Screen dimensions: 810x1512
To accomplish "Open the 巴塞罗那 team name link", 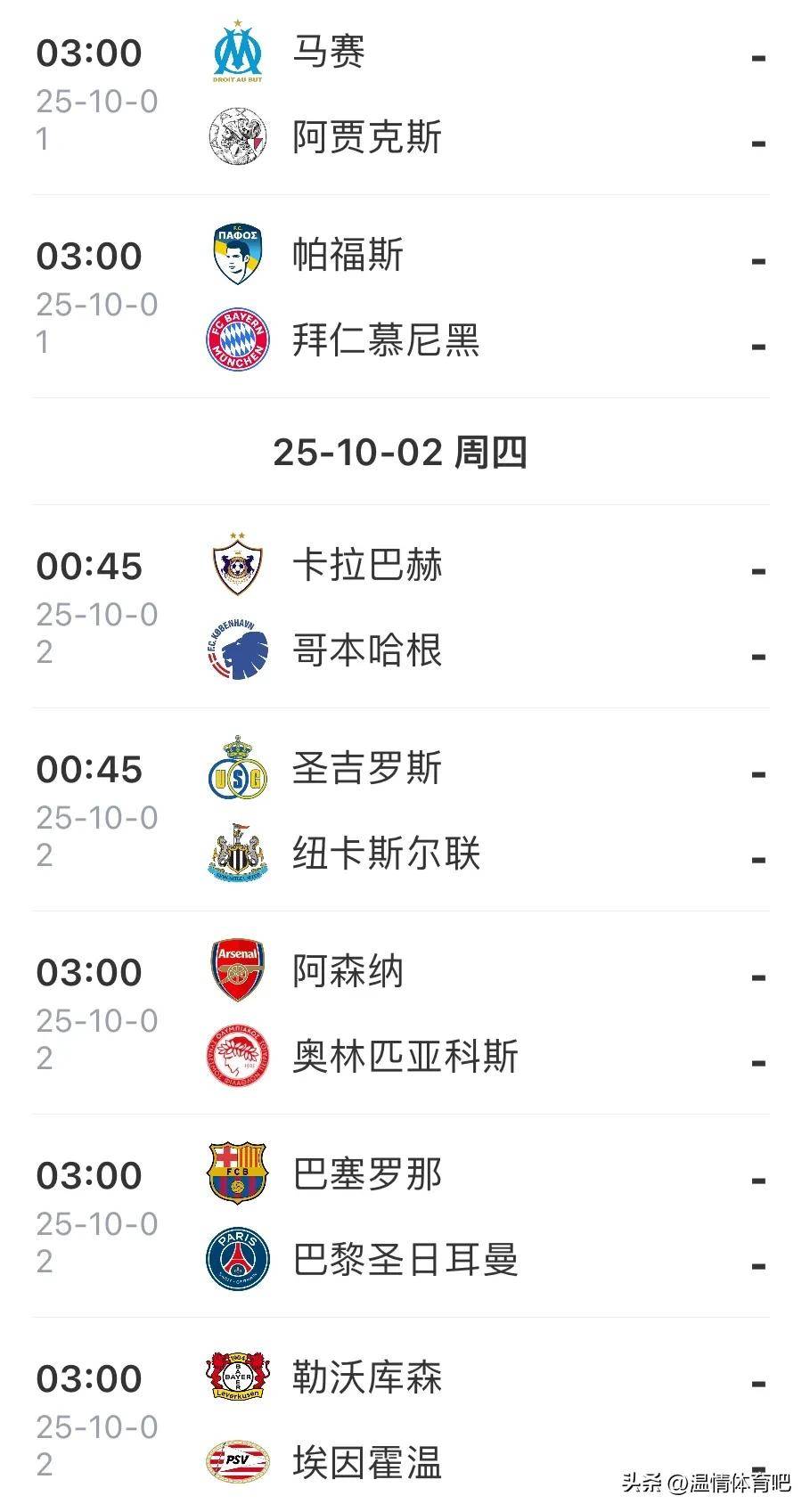I will 367,1174.
